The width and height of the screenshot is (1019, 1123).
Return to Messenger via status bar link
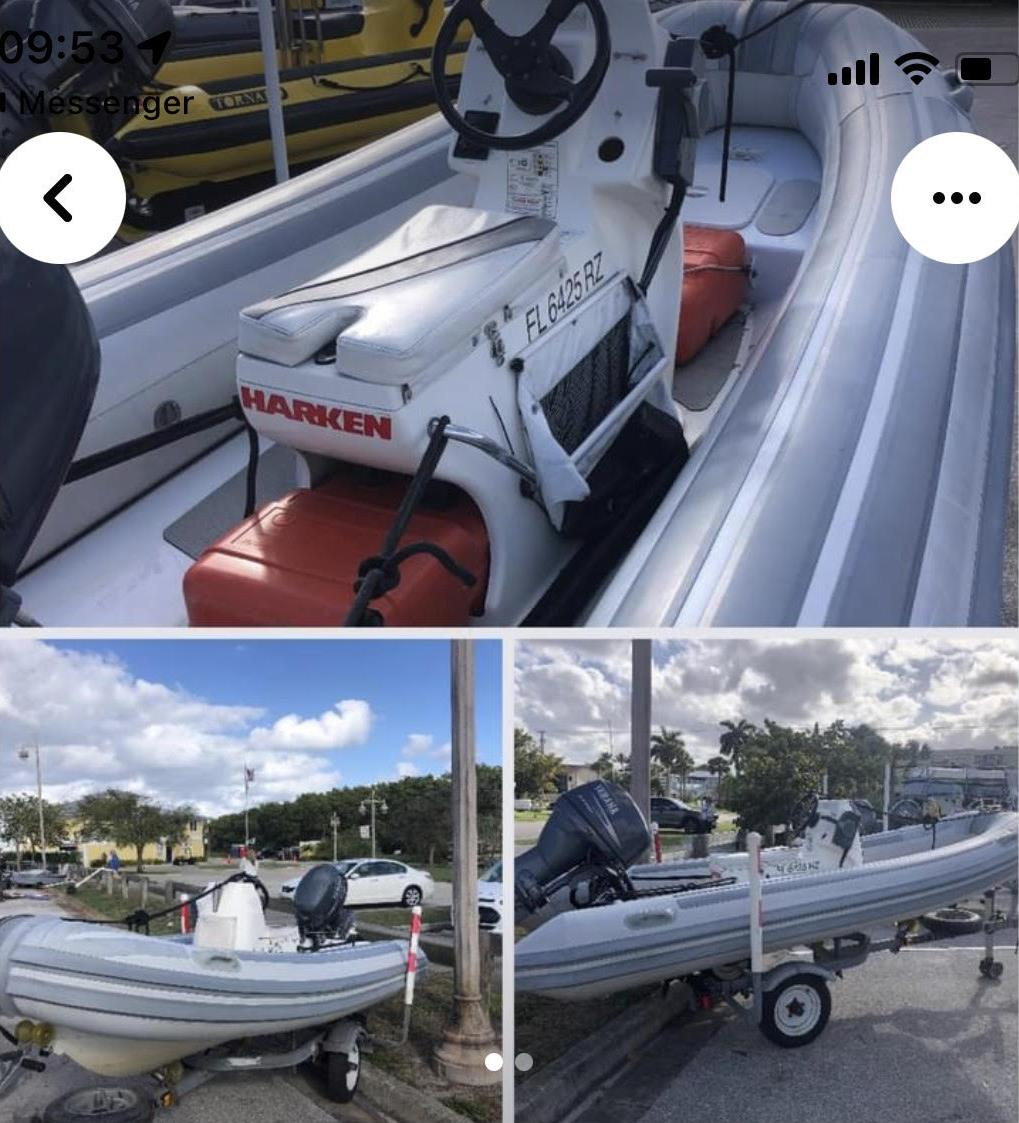(100, 103)
